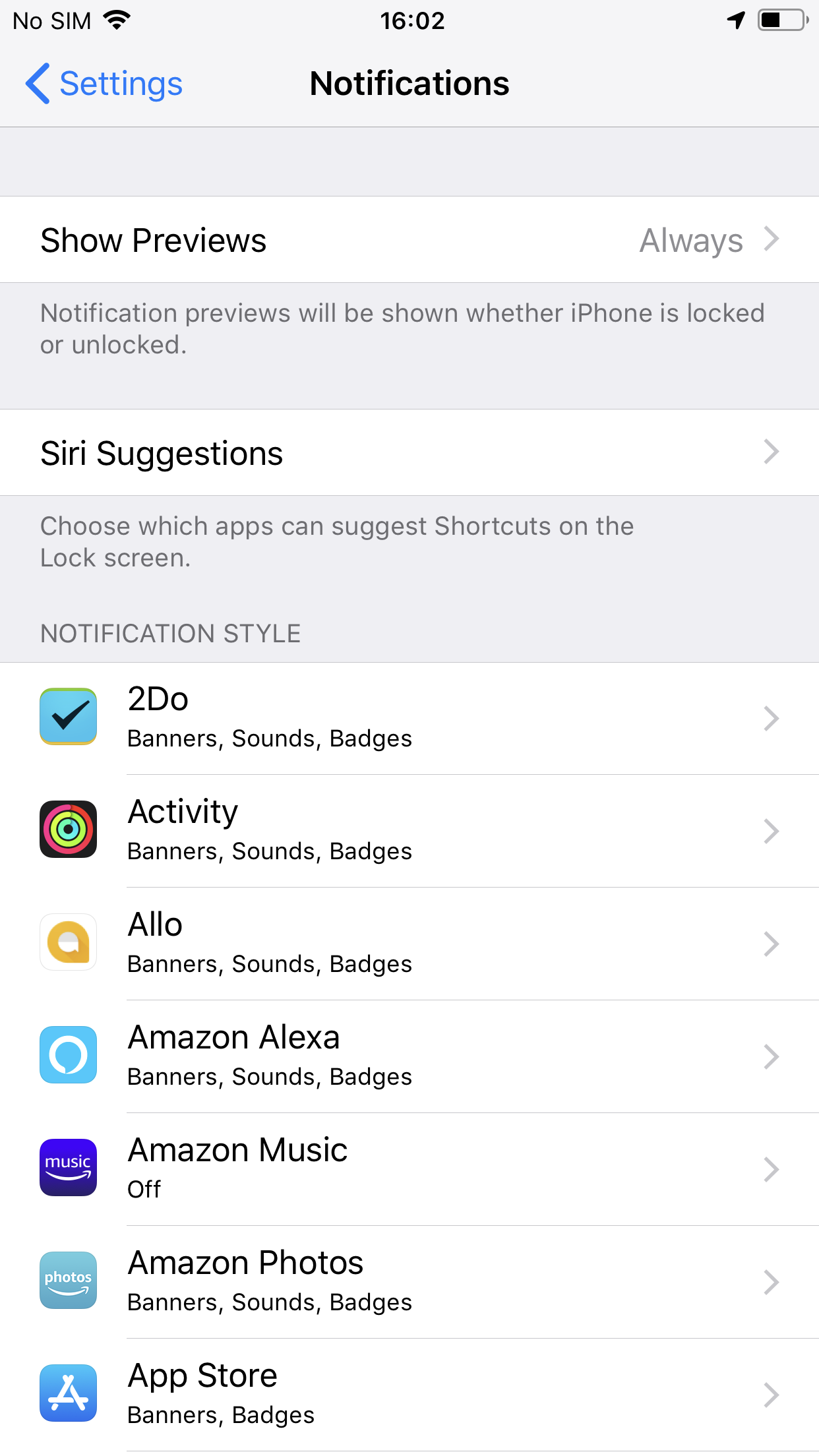The height and width of the screenshot is (1456, 819).
Task: Open Activity notification settings
Action: pyautogui.click(x=409, y=831)
